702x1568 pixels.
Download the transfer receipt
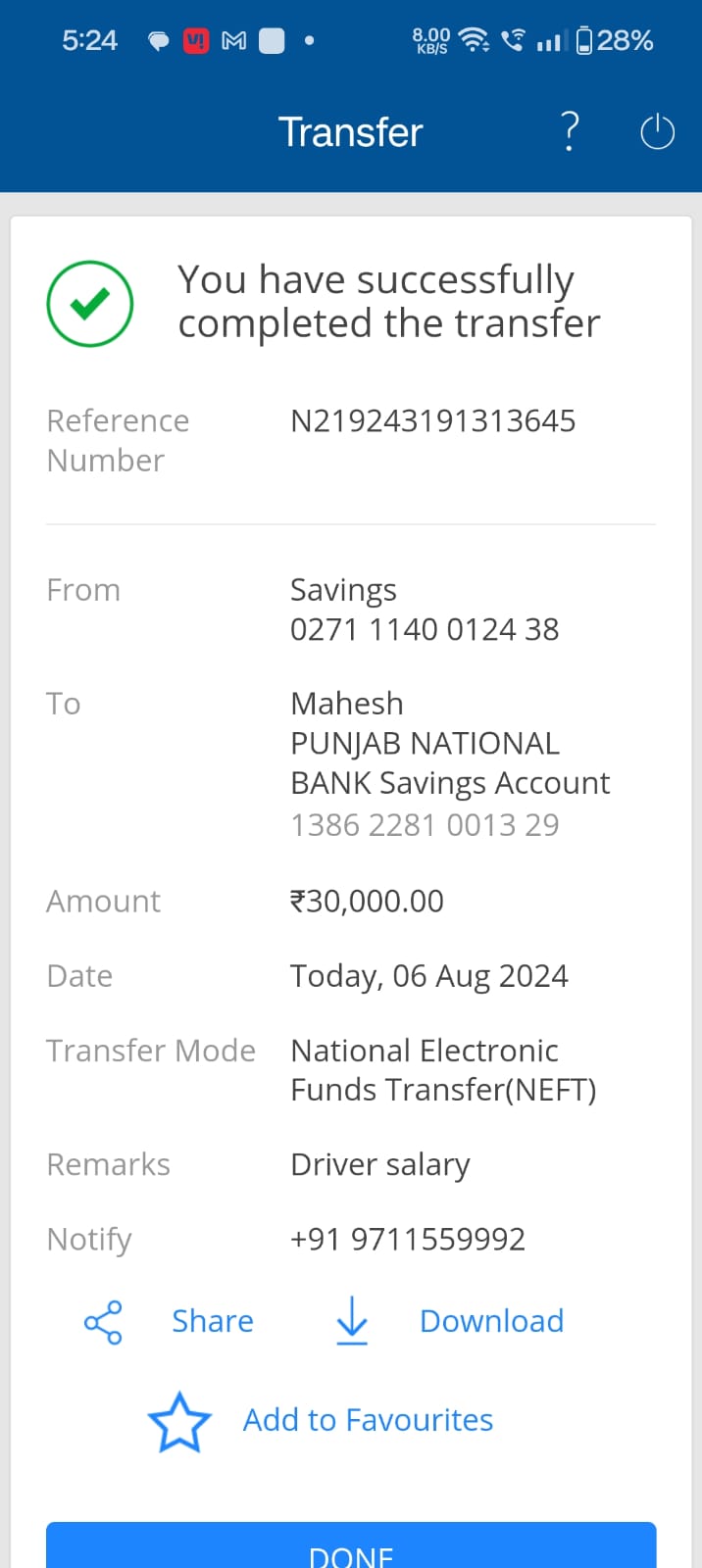click(450, 1322)
